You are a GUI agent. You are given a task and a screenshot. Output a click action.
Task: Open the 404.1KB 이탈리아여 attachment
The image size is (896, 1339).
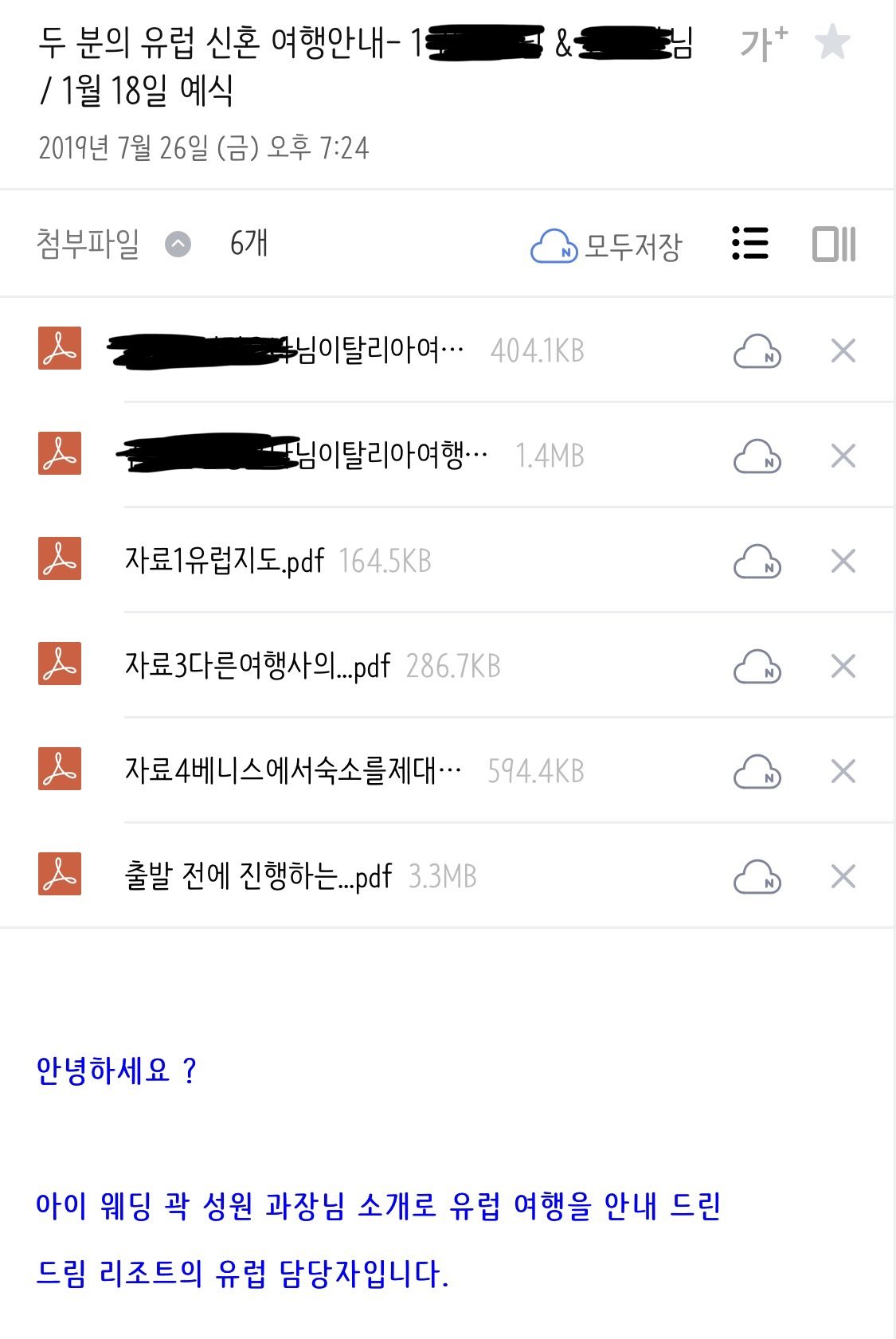(x=285, y=350)
